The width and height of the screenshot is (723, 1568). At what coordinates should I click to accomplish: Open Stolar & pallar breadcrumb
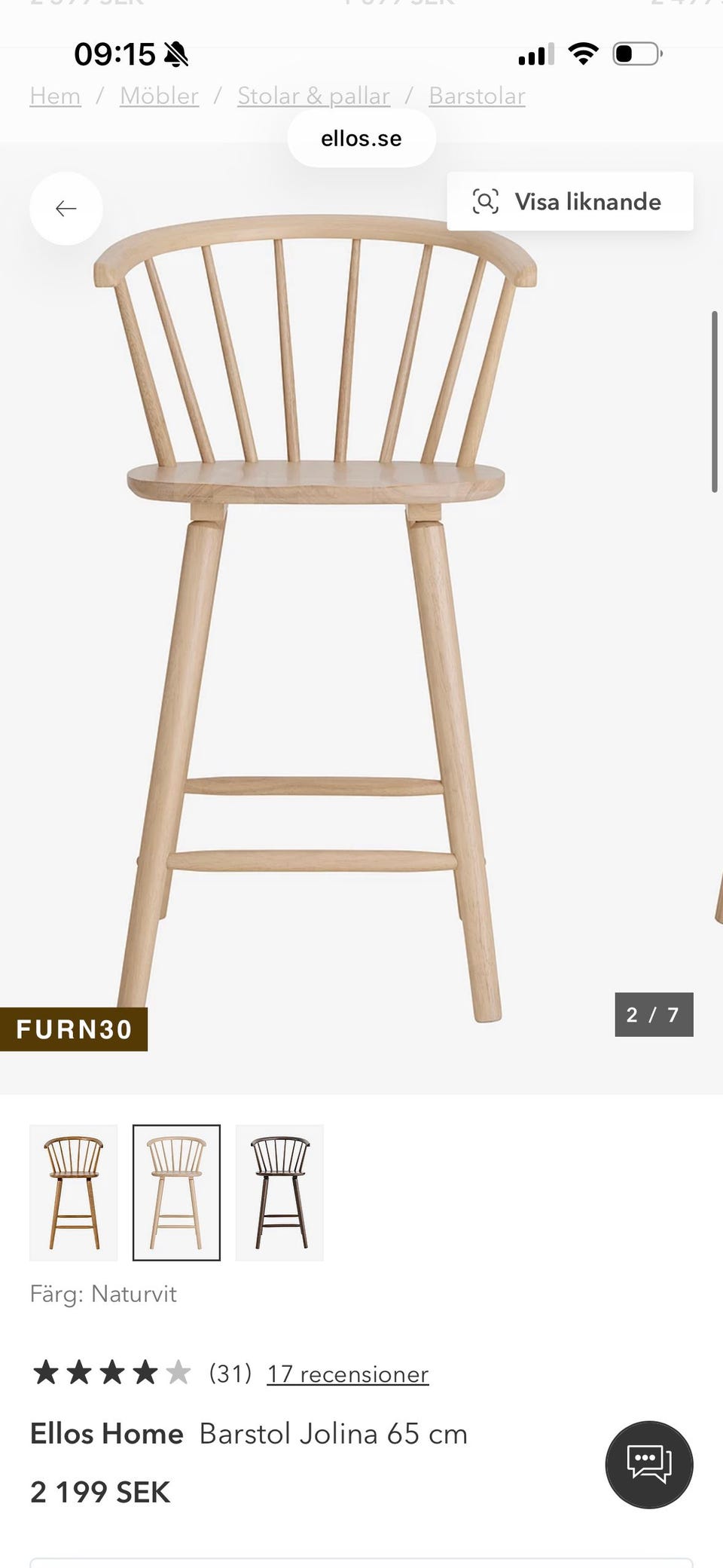[x=313, y=96]
